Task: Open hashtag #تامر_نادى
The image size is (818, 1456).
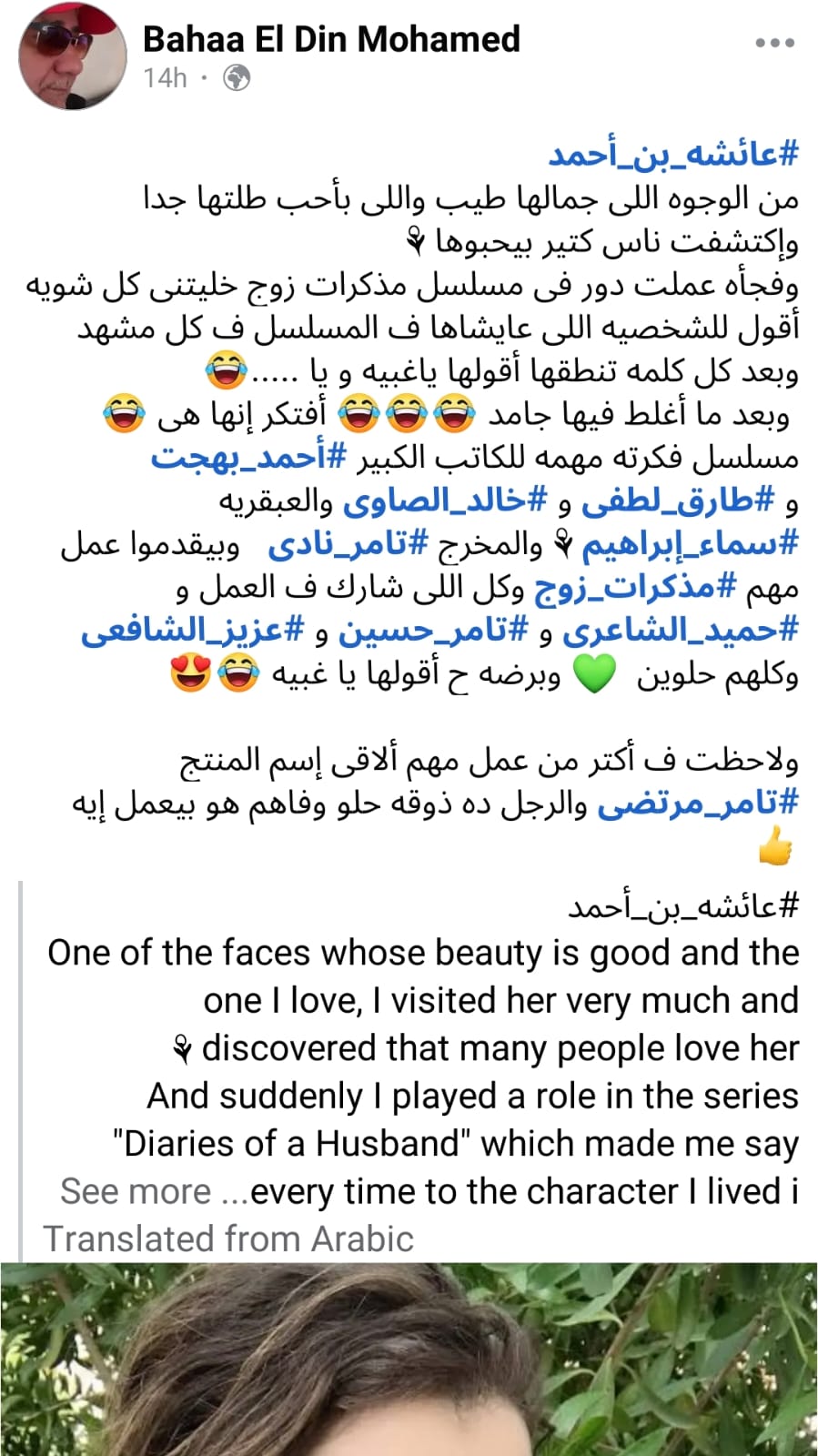Action: coord(347,543)
